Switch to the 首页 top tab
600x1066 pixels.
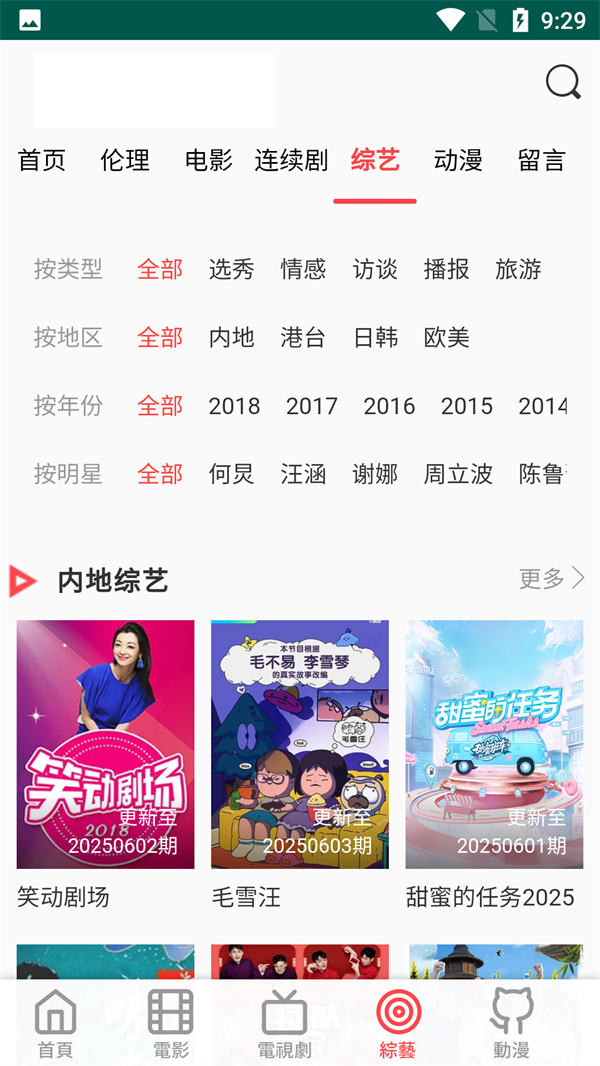pyautogui.click(x=42, y=160)
